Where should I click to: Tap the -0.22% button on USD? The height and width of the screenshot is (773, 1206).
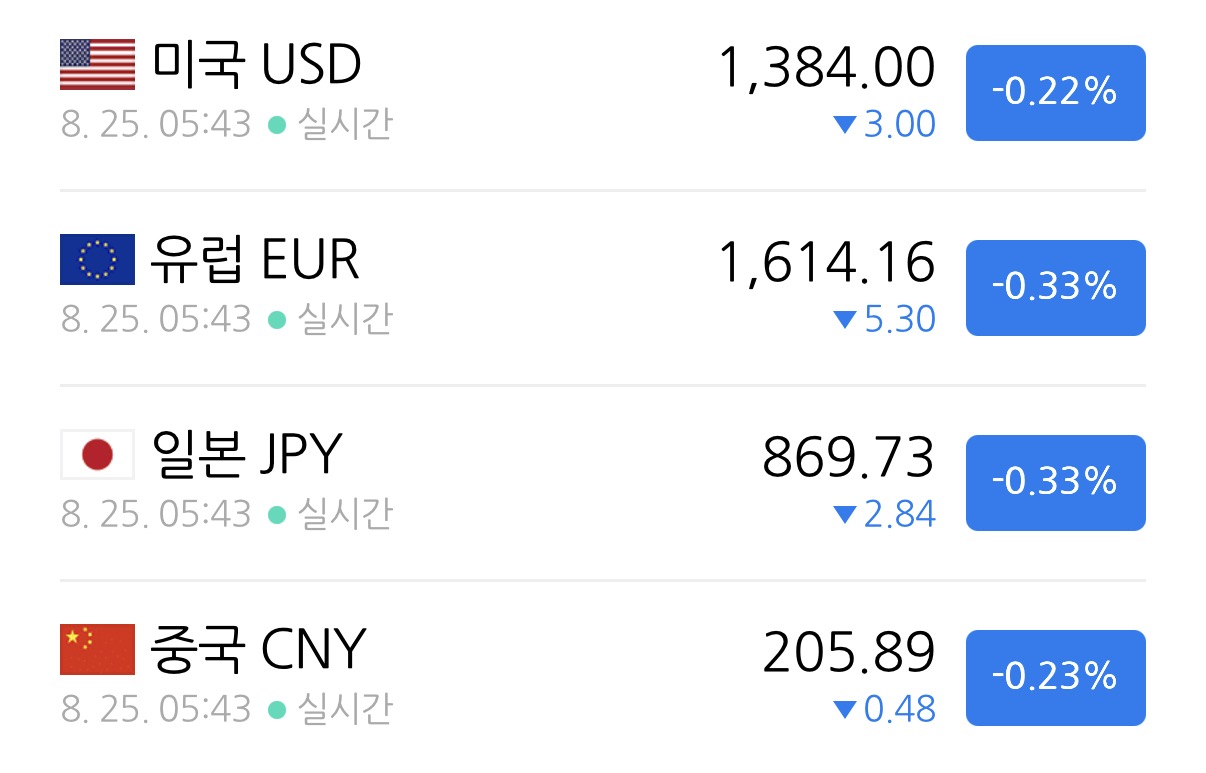coord(1055,93)
